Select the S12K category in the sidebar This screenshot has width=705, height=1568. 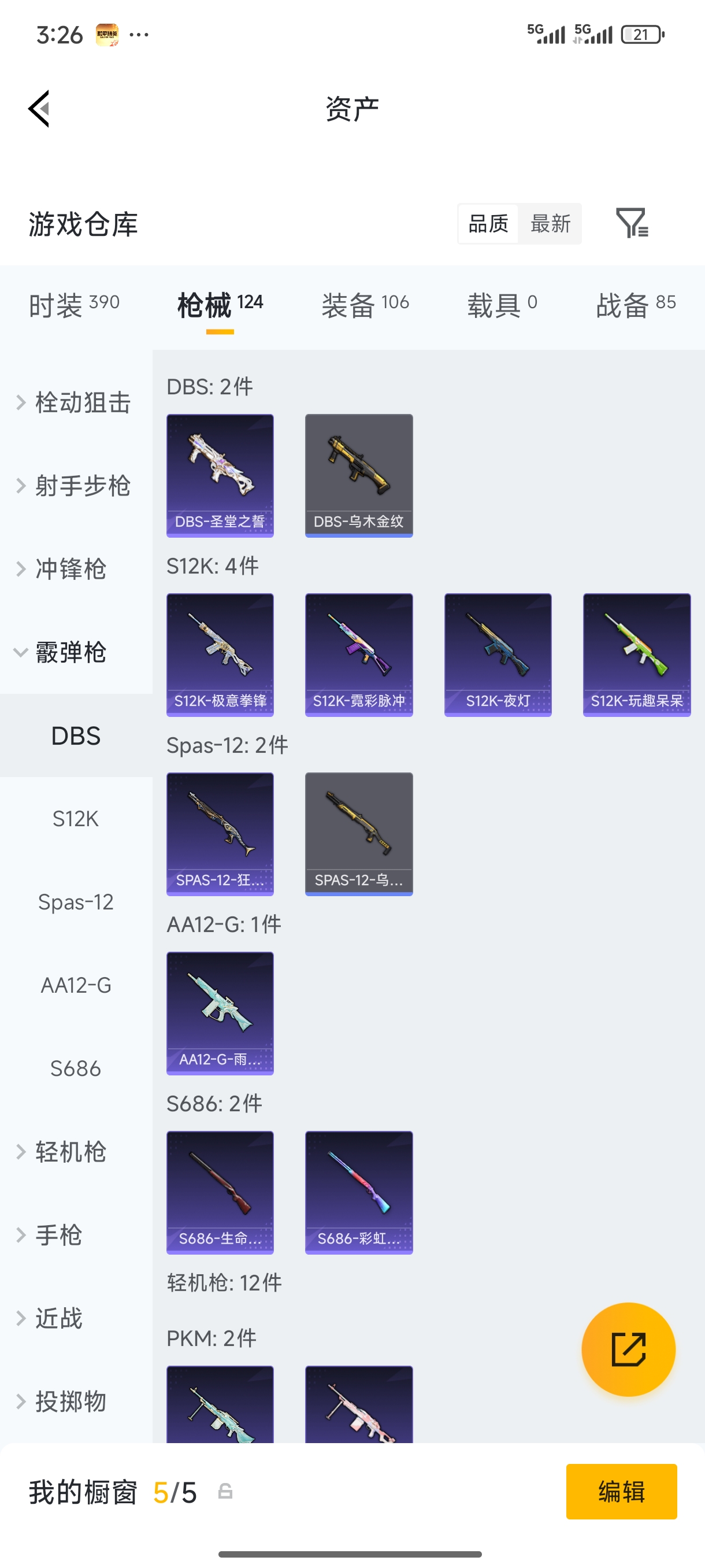point(76,819)
